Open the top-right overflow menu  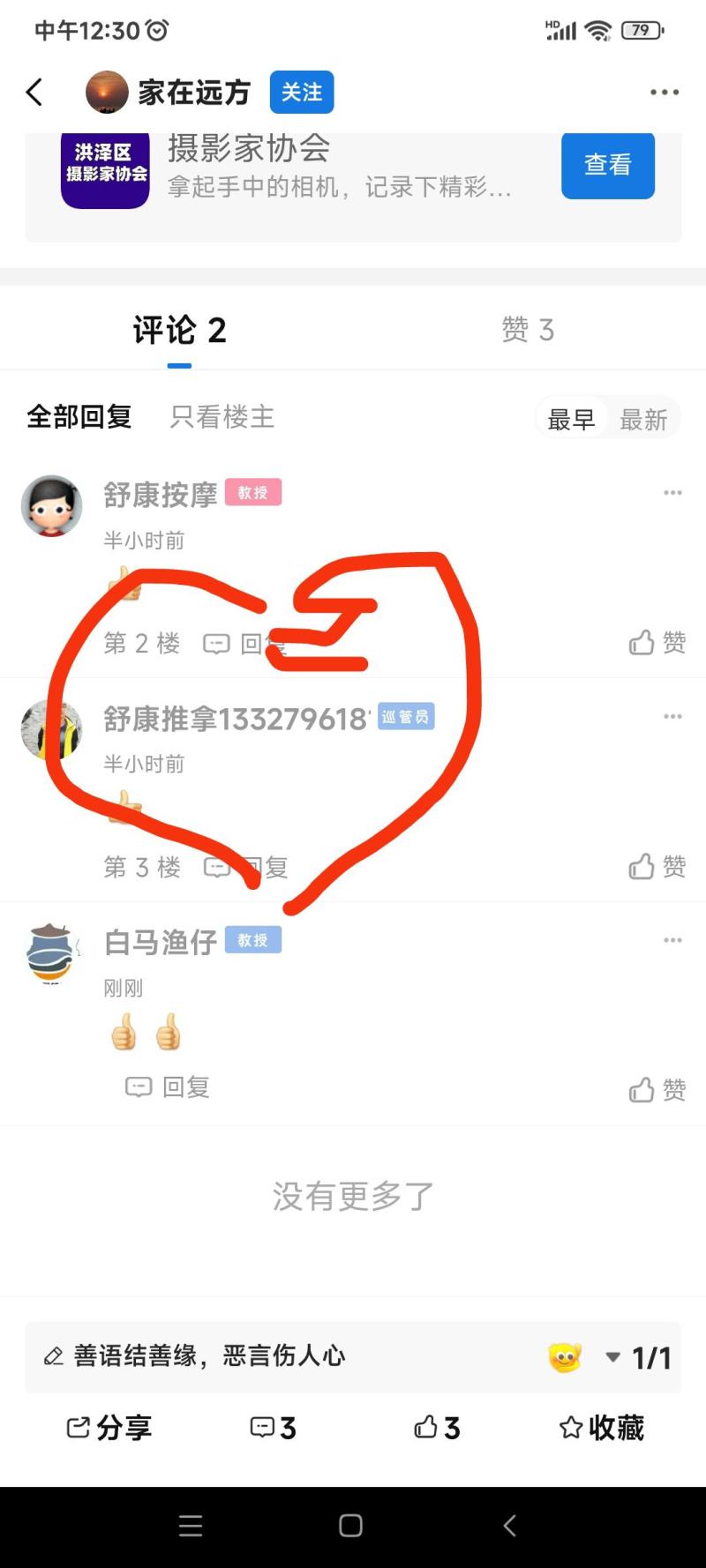664,92
